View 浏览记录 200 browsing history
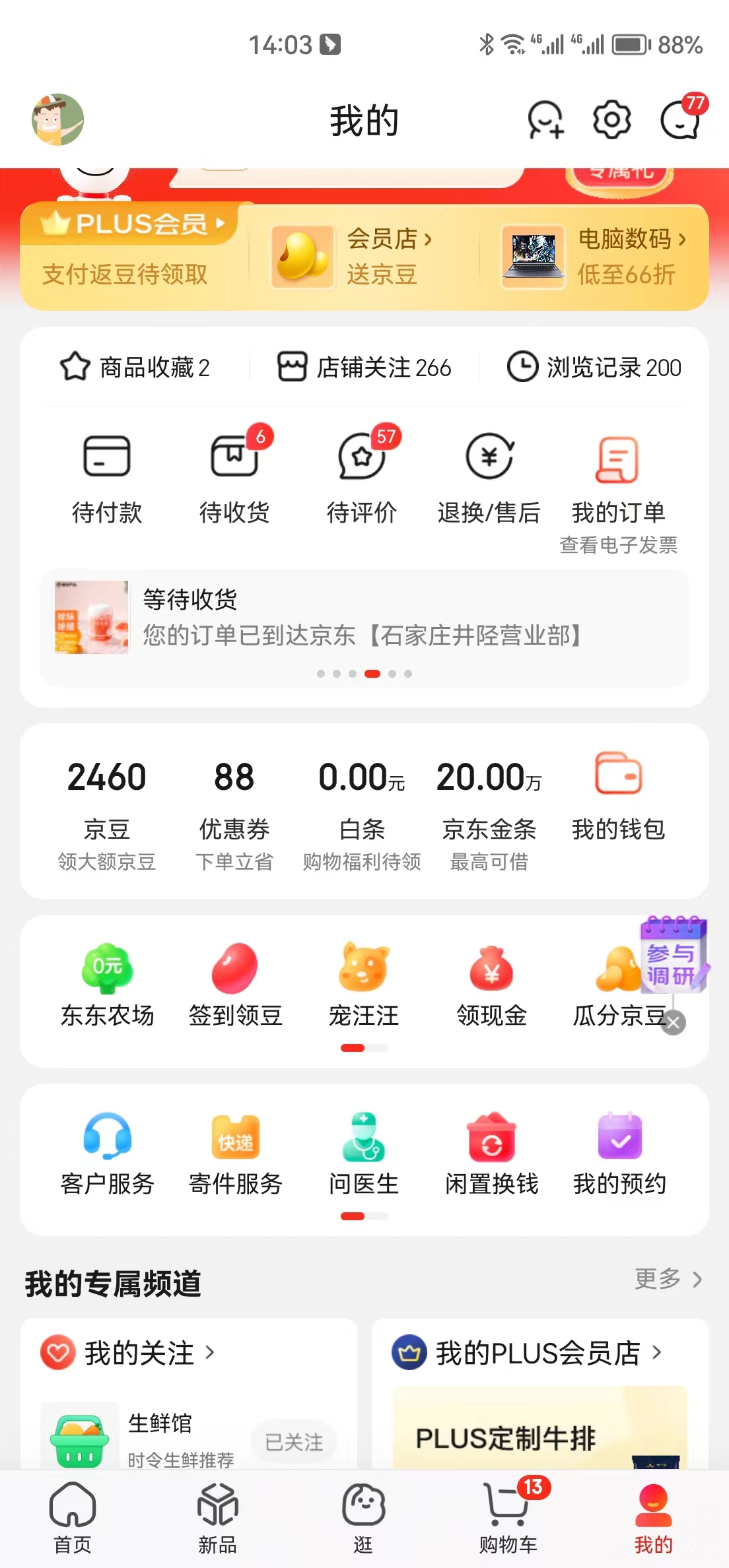The image size is (729, 1568). pyautogui.click(x=593, y=368)
